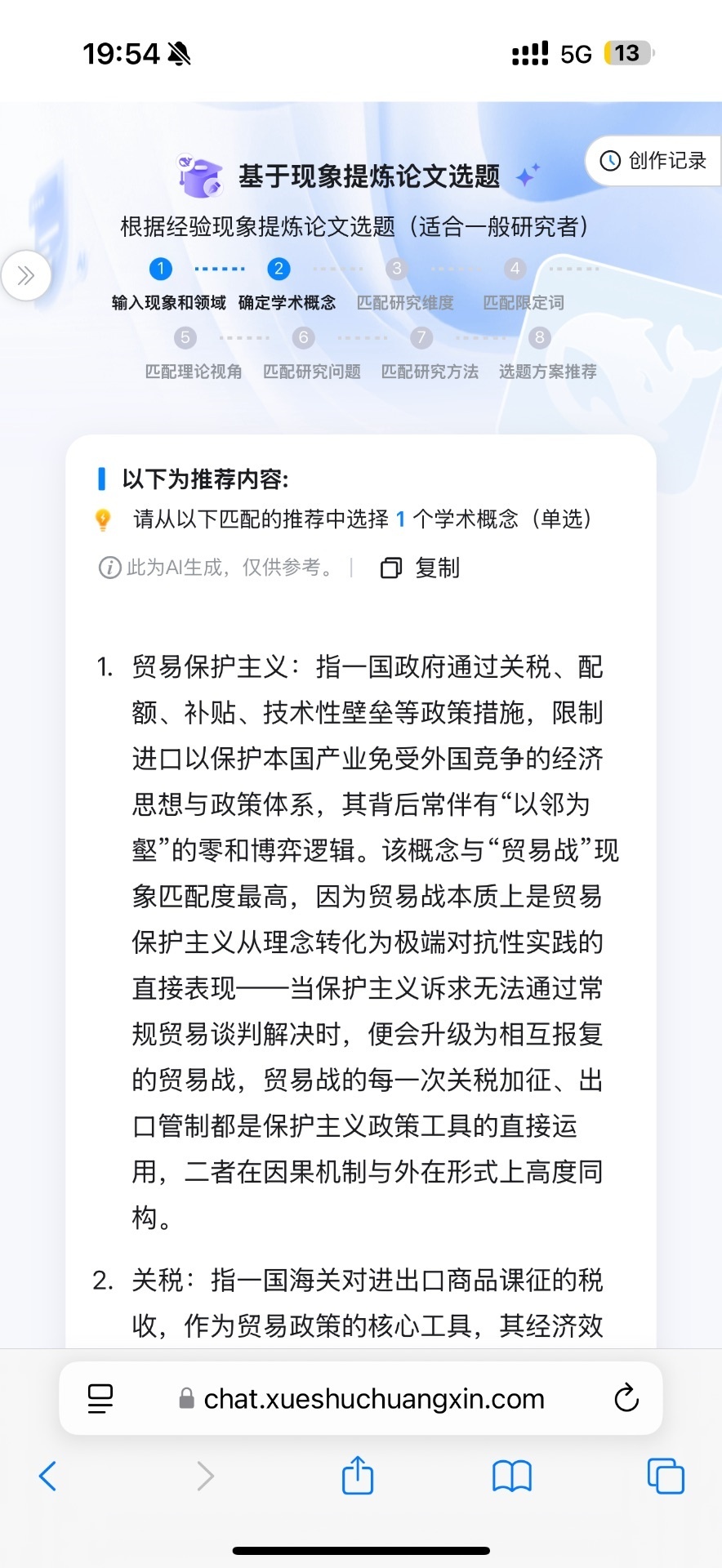Expand the side panel arrow button
This screenshot has height=1568, width=722.
(26, 275)
